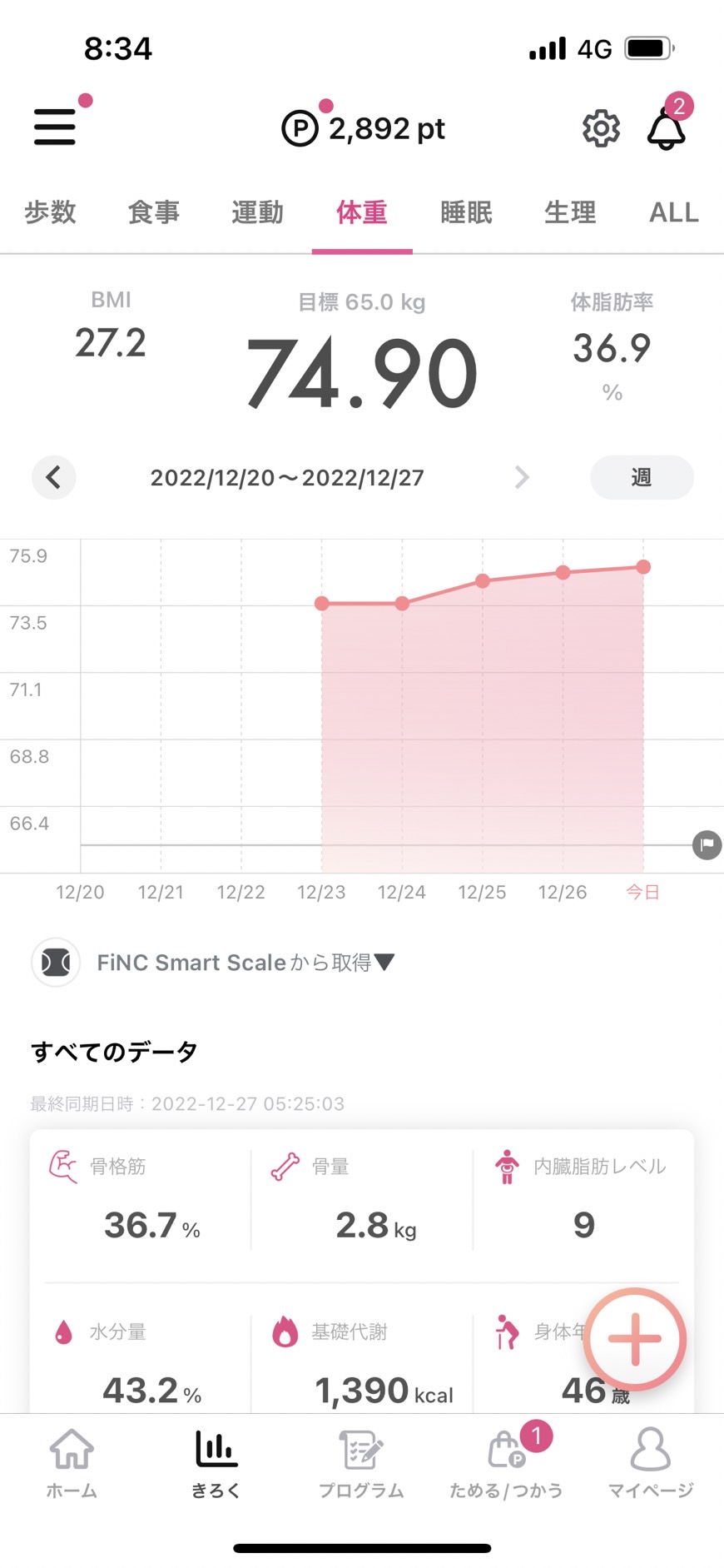
Task: Switch to the 歩数 tab
Action: click(50, 212)
